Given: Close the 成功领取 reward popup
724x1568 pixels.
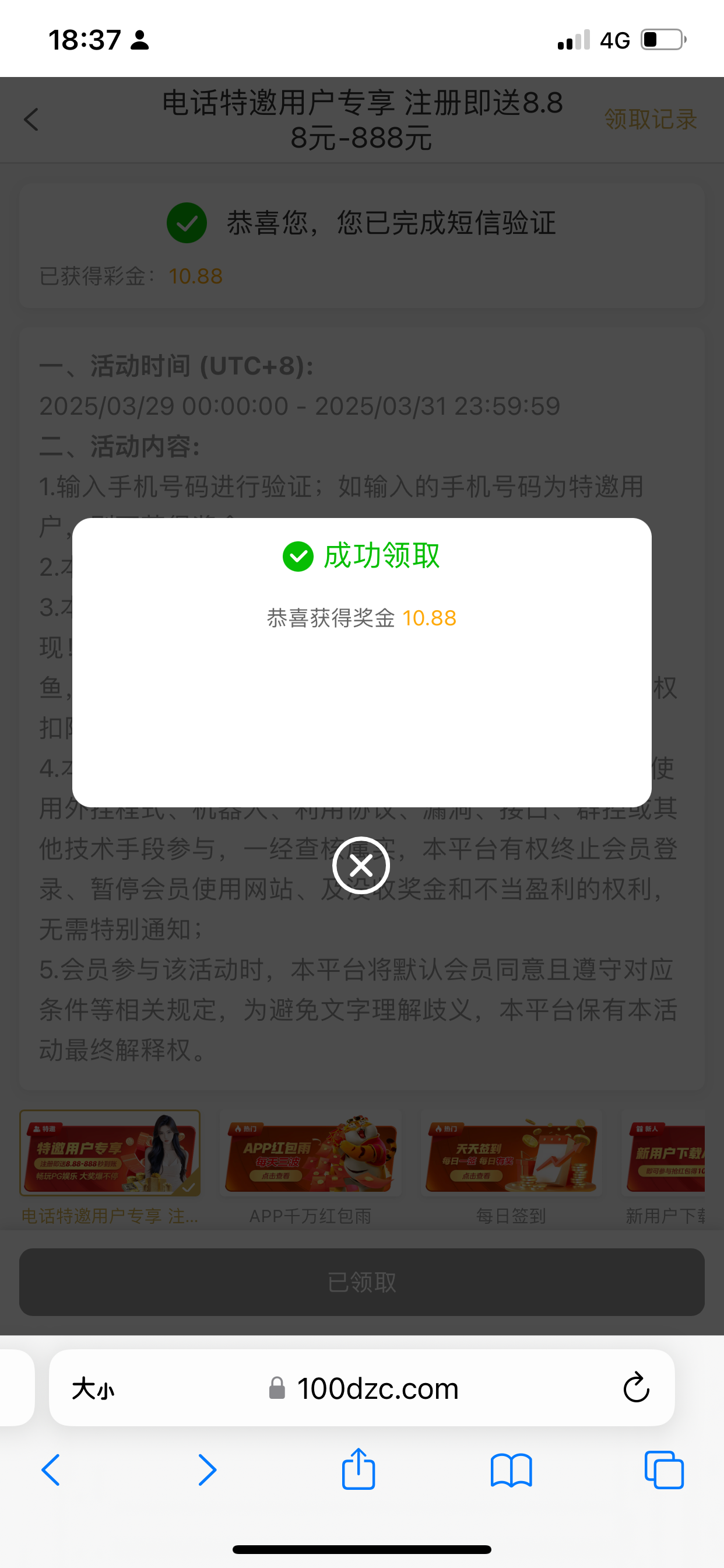Looking at the screenshot, I should click(361, 865).
